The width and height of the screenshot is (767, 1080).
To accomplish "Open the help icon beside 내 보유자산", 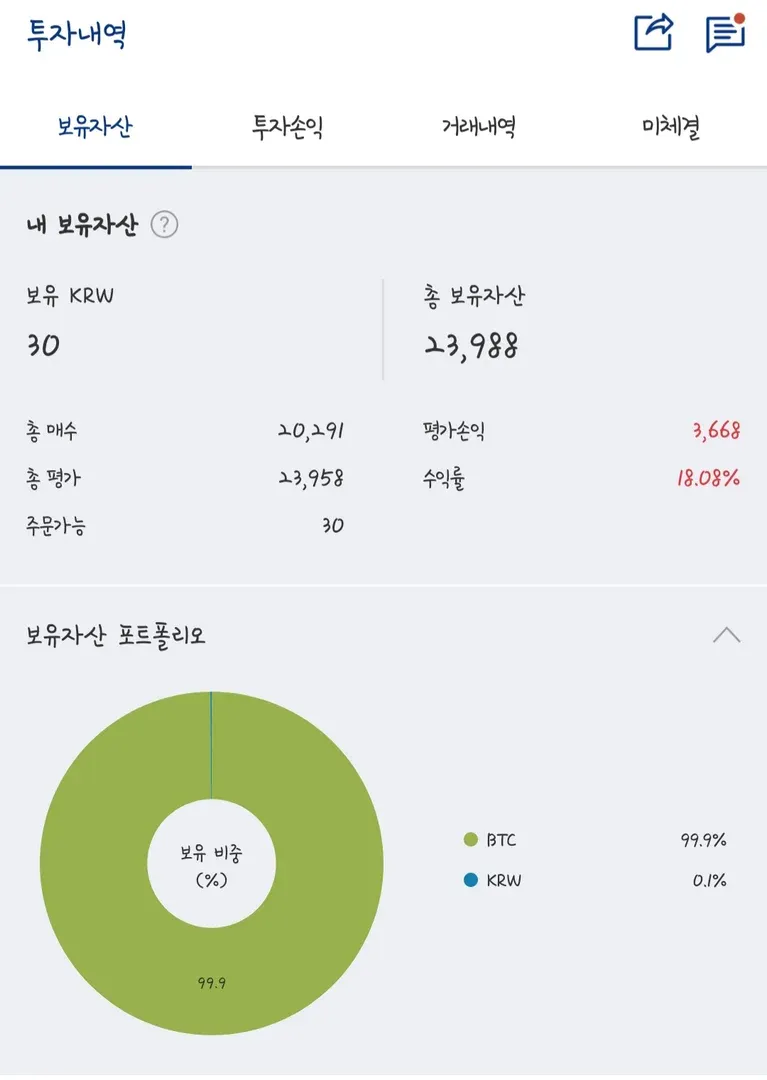I will pyautogui.click(x=164, y=225).
